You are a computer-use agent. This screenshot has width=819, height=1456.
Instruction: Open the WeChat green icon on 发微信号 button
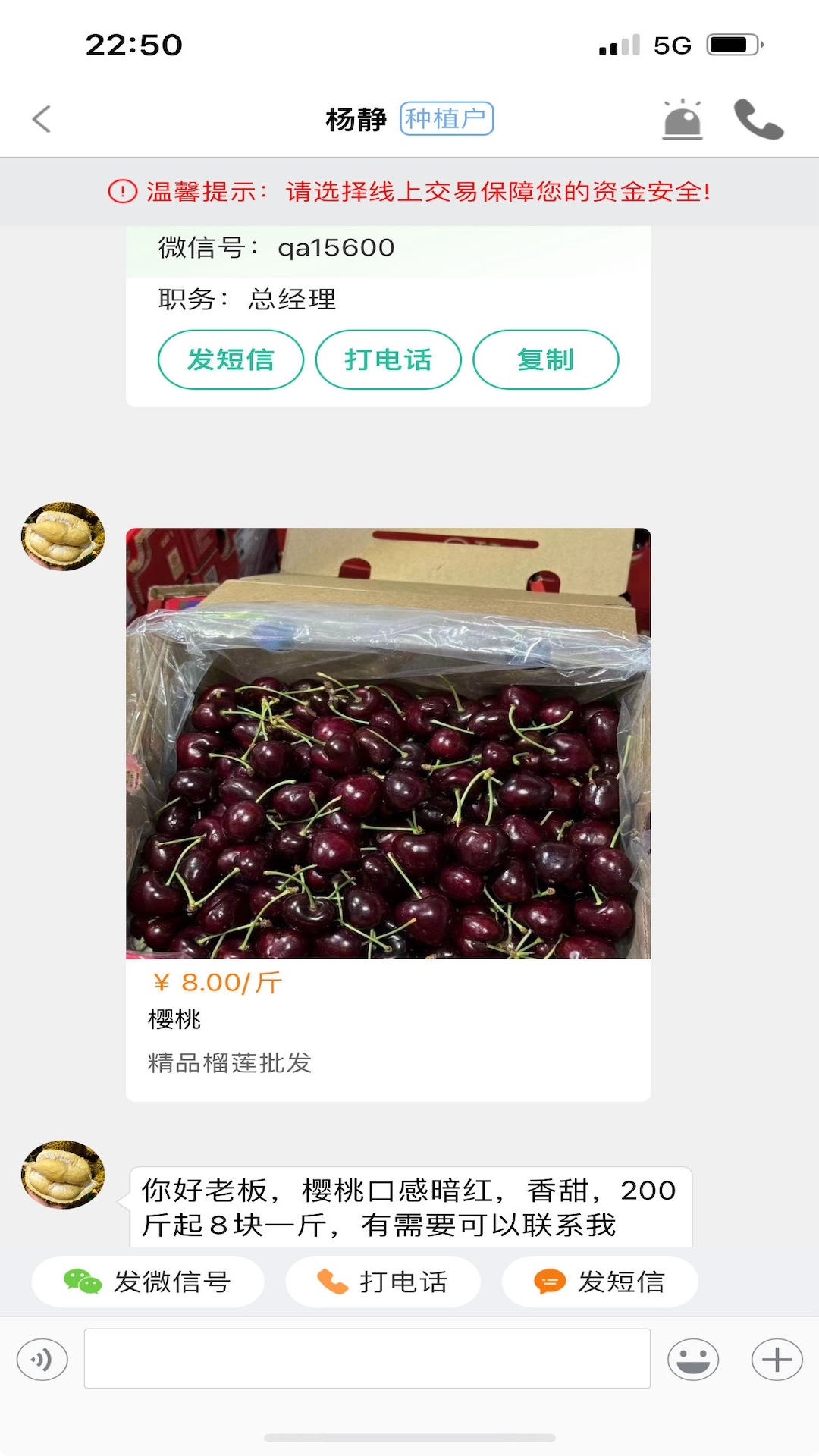(83, 1280)
